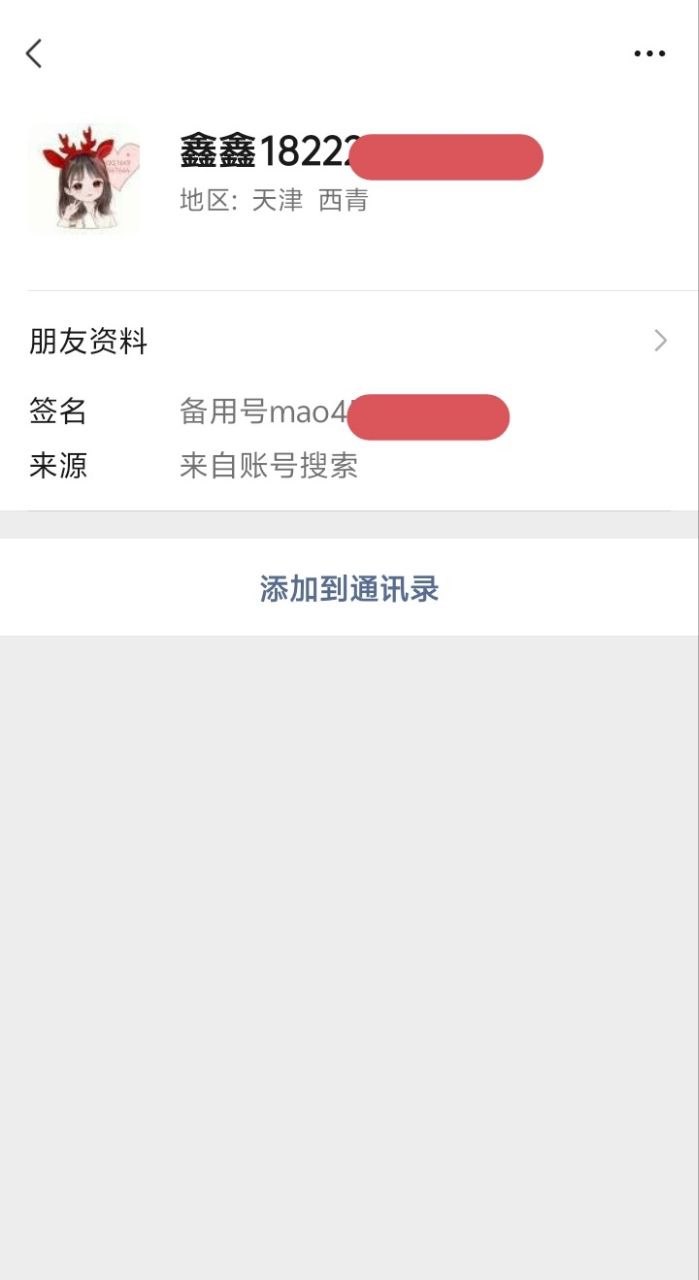Screen dimensions: 699x1280
Task: Open the three-dot overflow menu
Action: [x=649, y=54]
